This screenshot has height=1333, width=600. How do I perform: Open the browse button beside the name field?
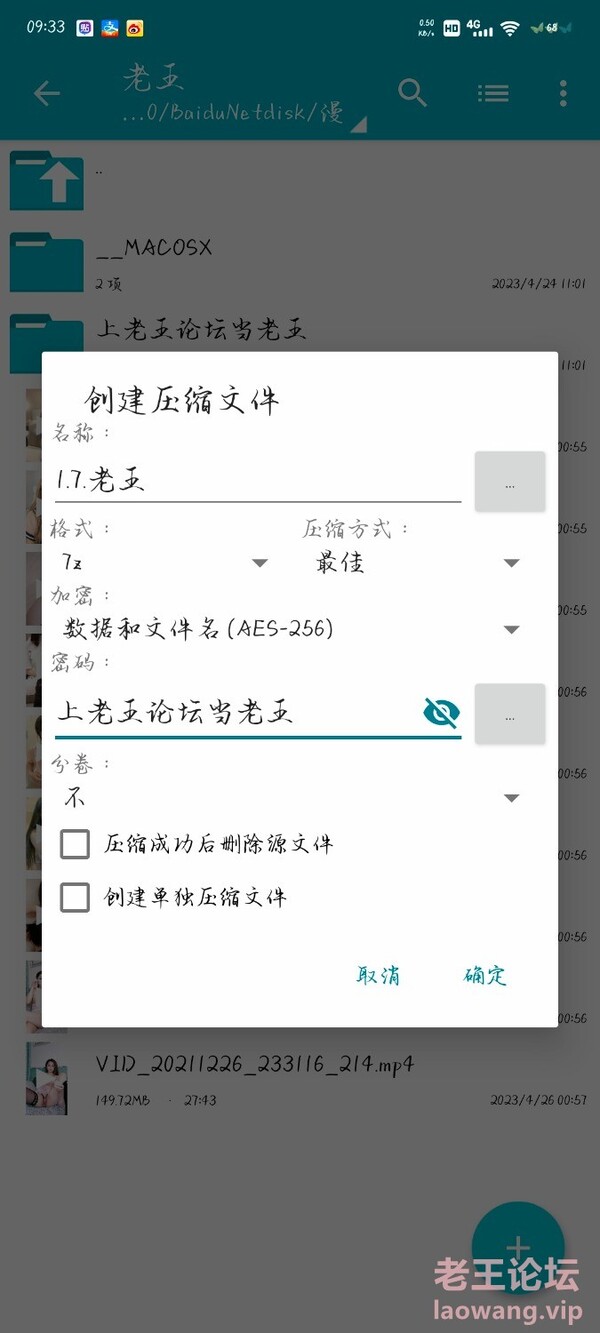point(510,481)
